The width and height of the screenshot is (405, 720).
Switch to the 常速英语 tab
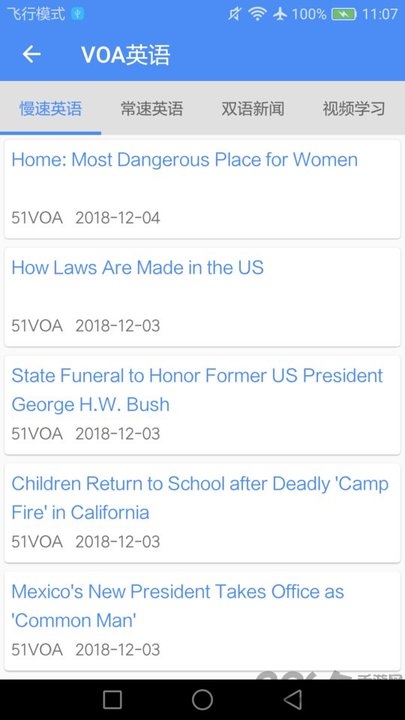[x=152, y=109]
